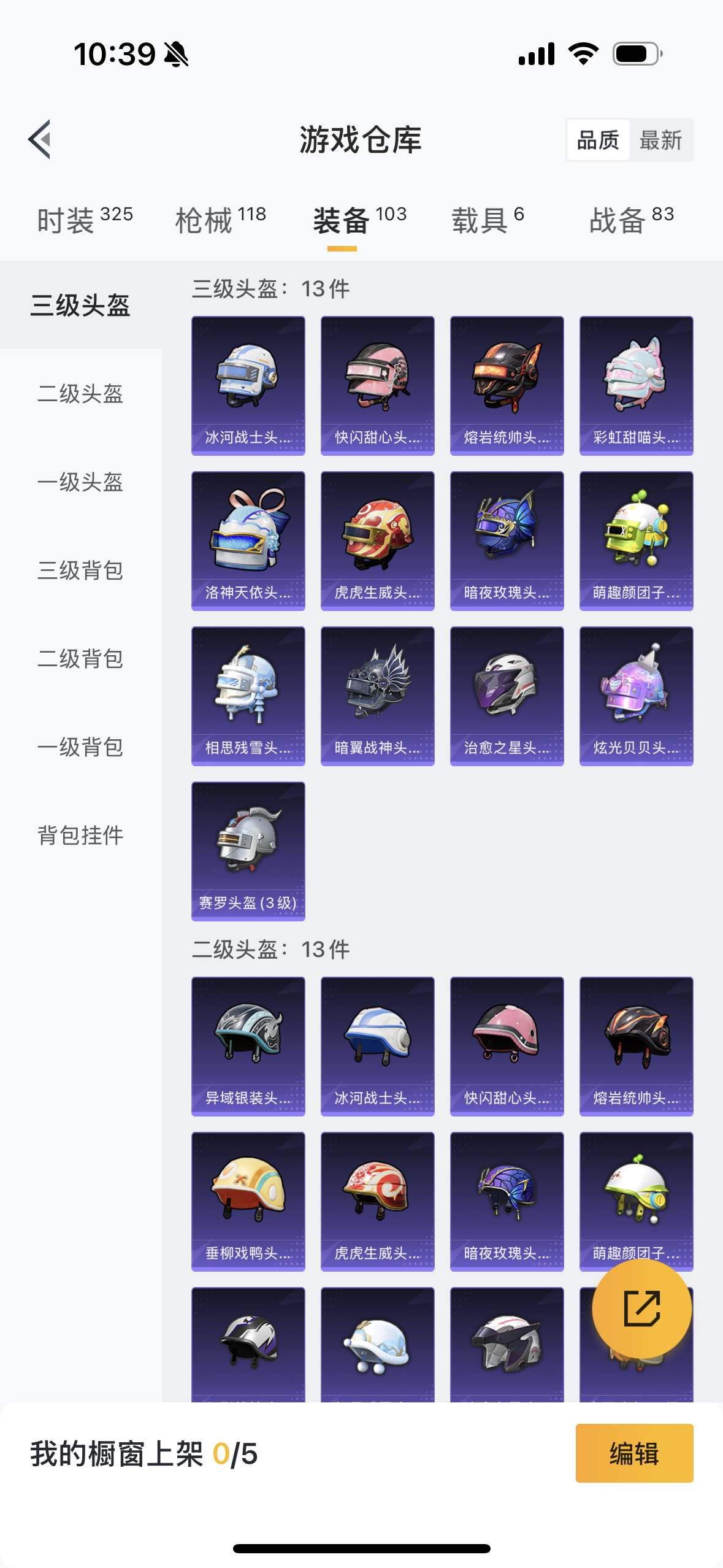Switch to the 载具 tab
This screenshot has height=1568, width=723.
click(488, 220)
